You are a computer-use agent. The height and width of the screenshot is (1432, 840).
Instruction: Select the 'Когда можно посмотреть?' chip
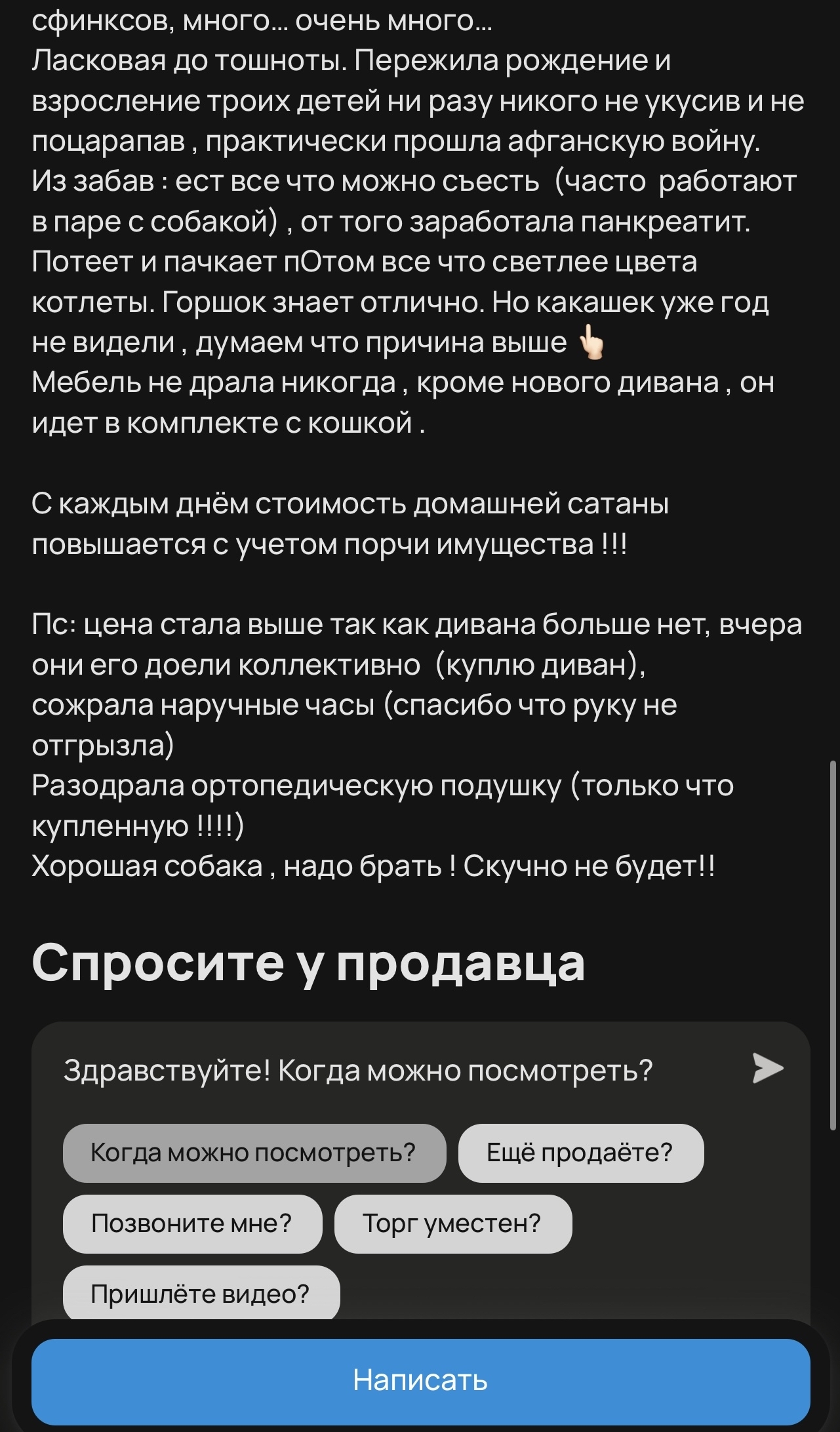[x=254, y=1153]
